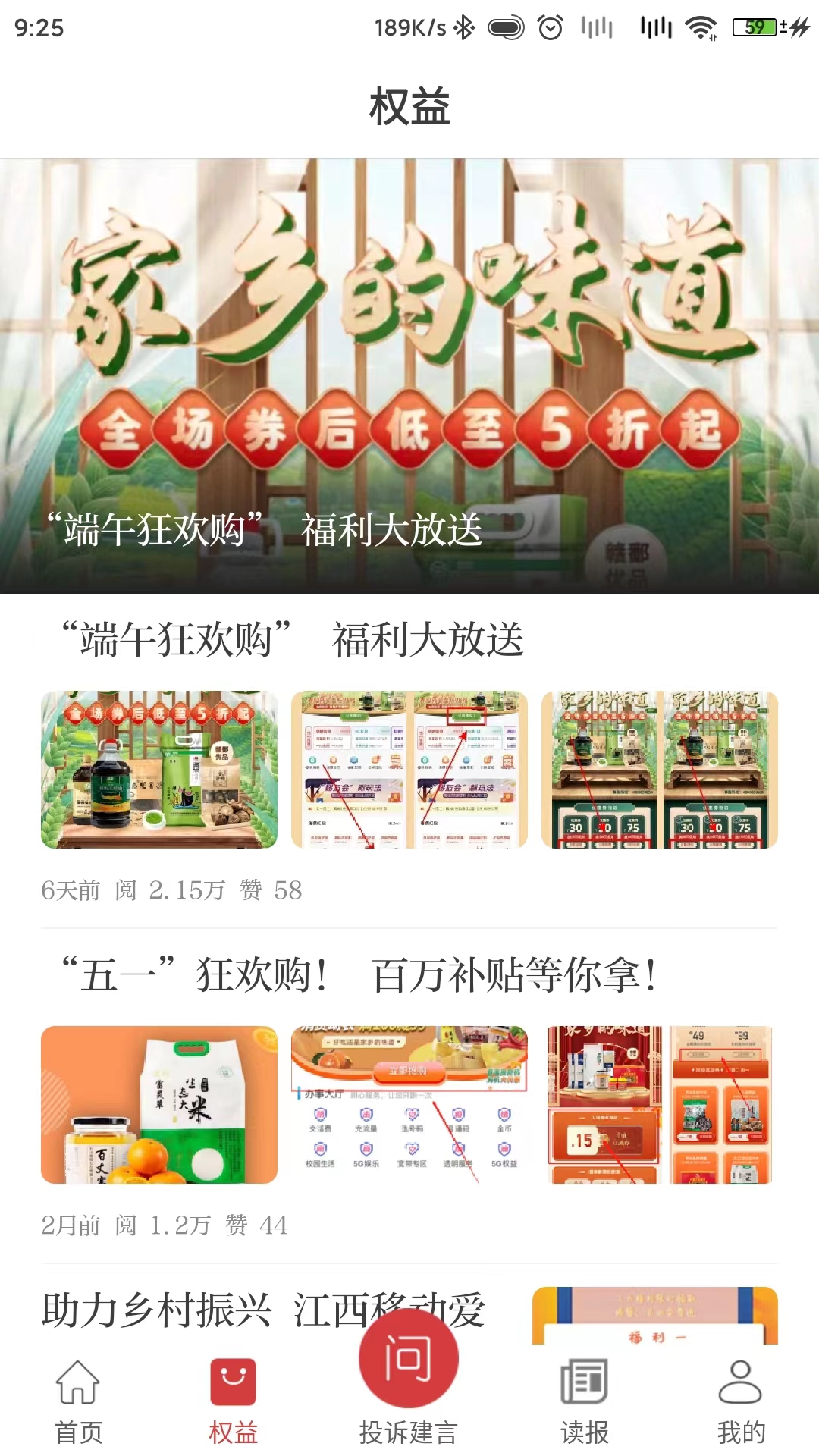Open the 助力乡村振兴 article

(262, 1310)
